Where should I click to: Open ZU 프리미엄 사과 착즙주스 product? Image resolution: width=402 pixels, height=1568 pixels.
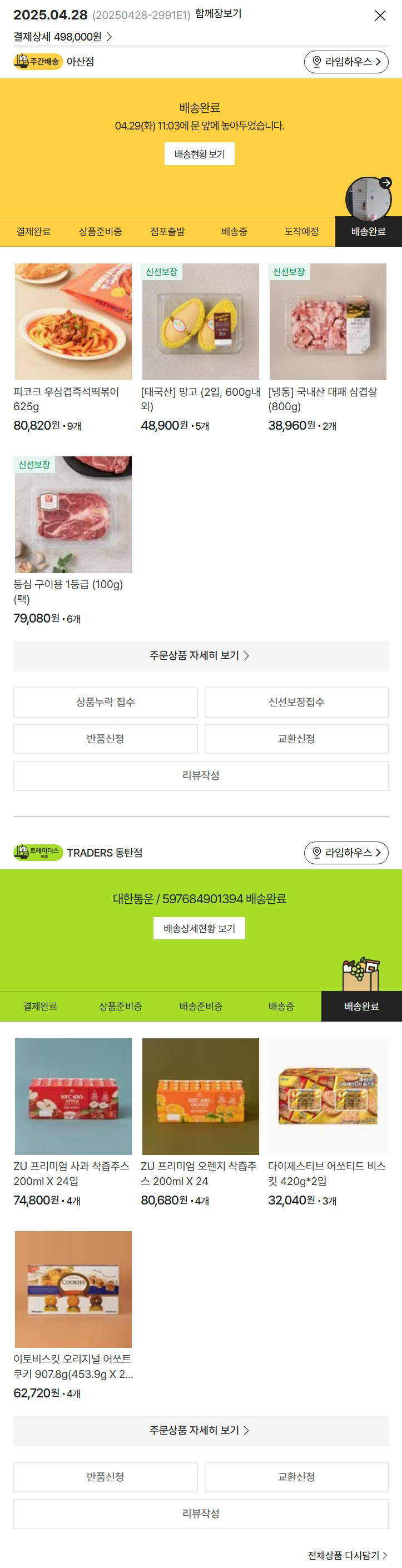[73, 1096]
